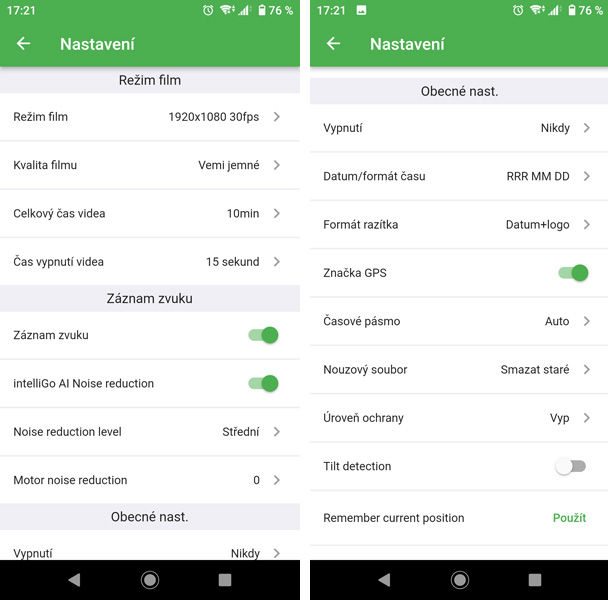Select Noise reduction level row
The width and height of the screenshot is (608, 600).
(x=150, y=432)
